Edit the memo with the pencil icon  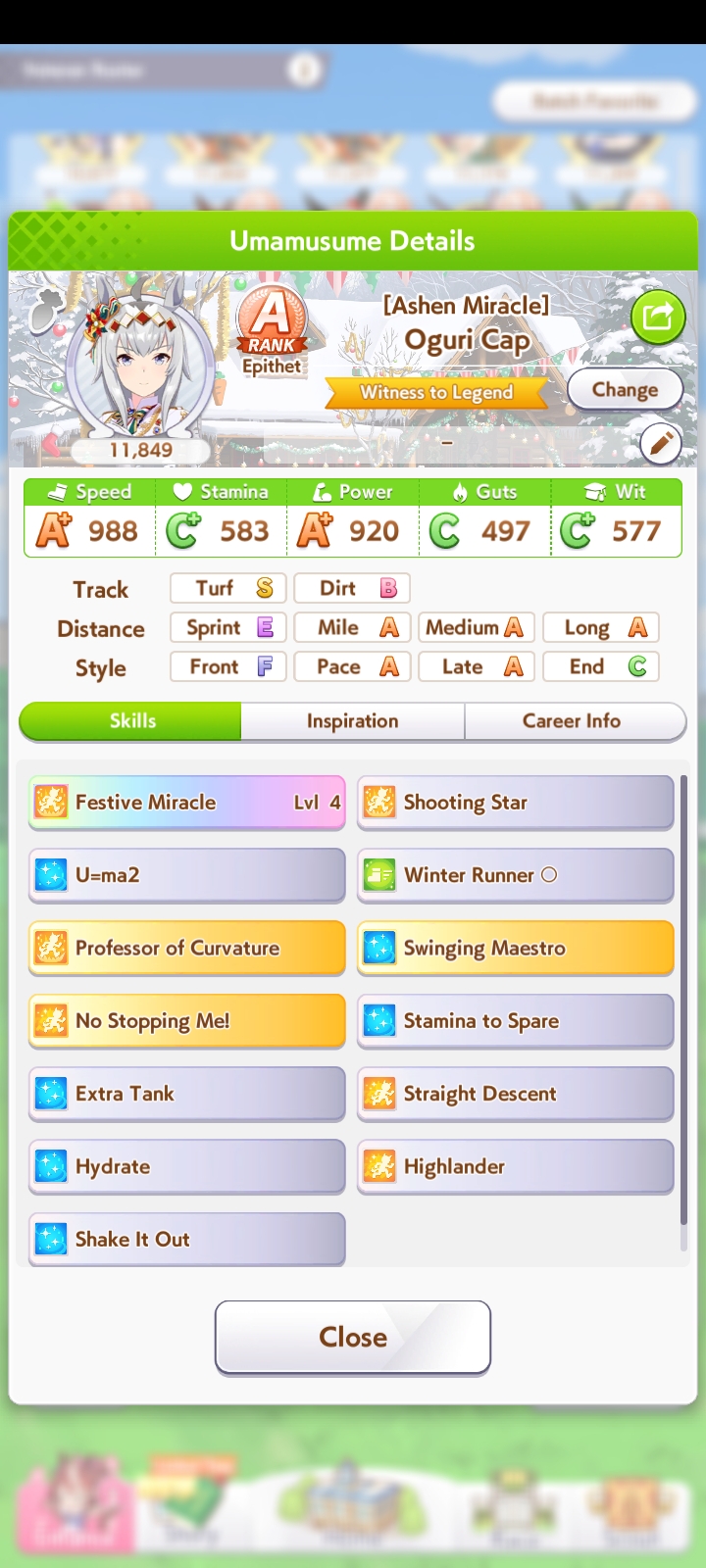click(660, 444)
